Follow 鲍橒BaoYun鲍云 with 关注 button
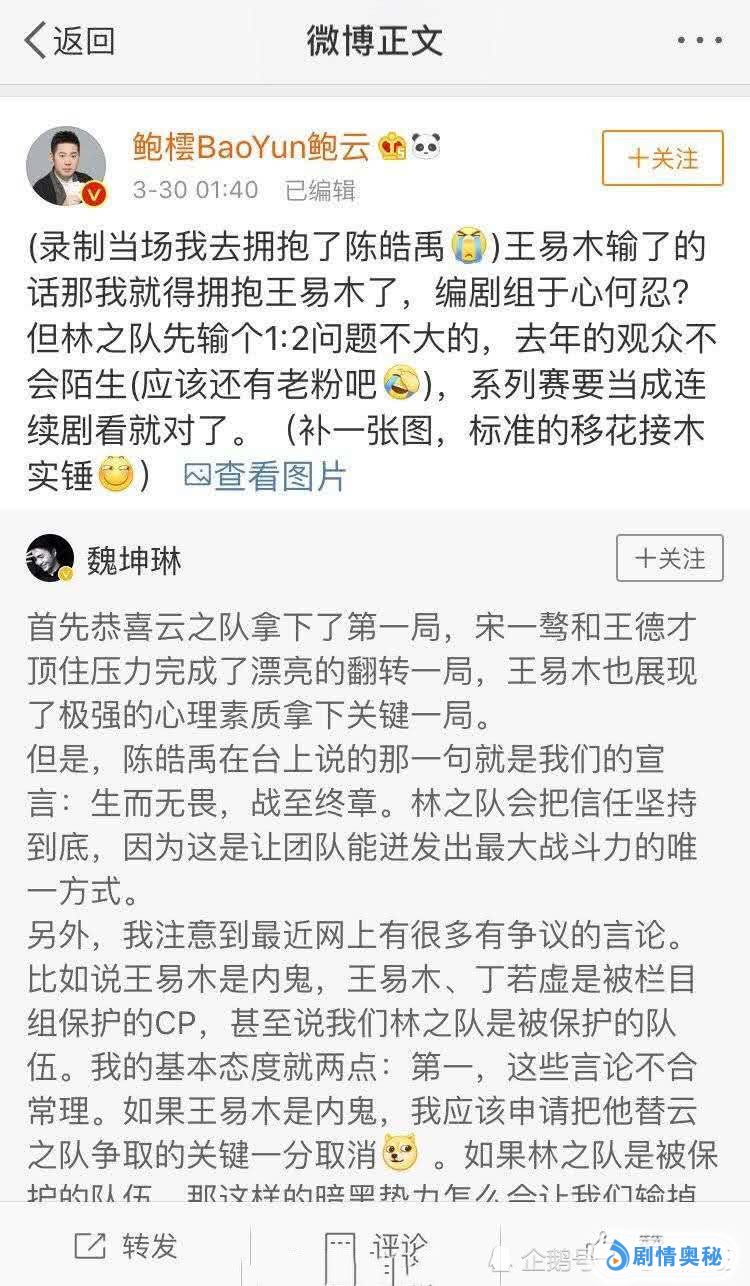The width and height of the screenshot is (750, 1286). click(662, 158)
